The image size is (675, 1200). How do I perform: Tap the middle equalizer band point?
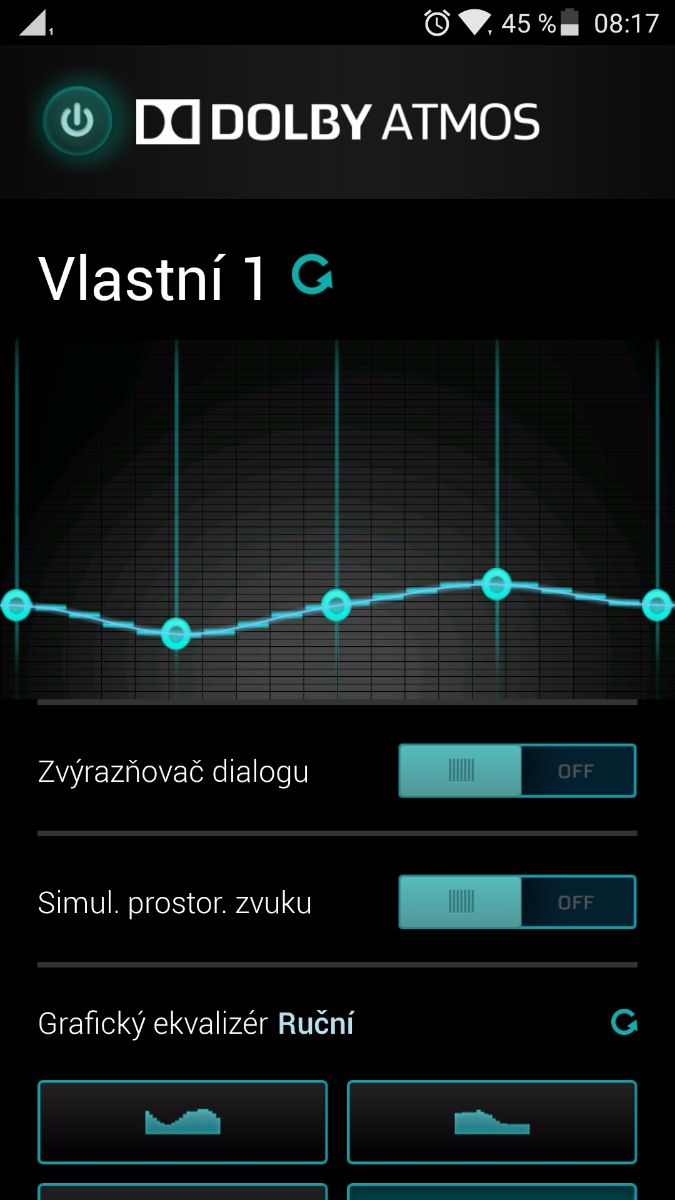tap(336, 604)
